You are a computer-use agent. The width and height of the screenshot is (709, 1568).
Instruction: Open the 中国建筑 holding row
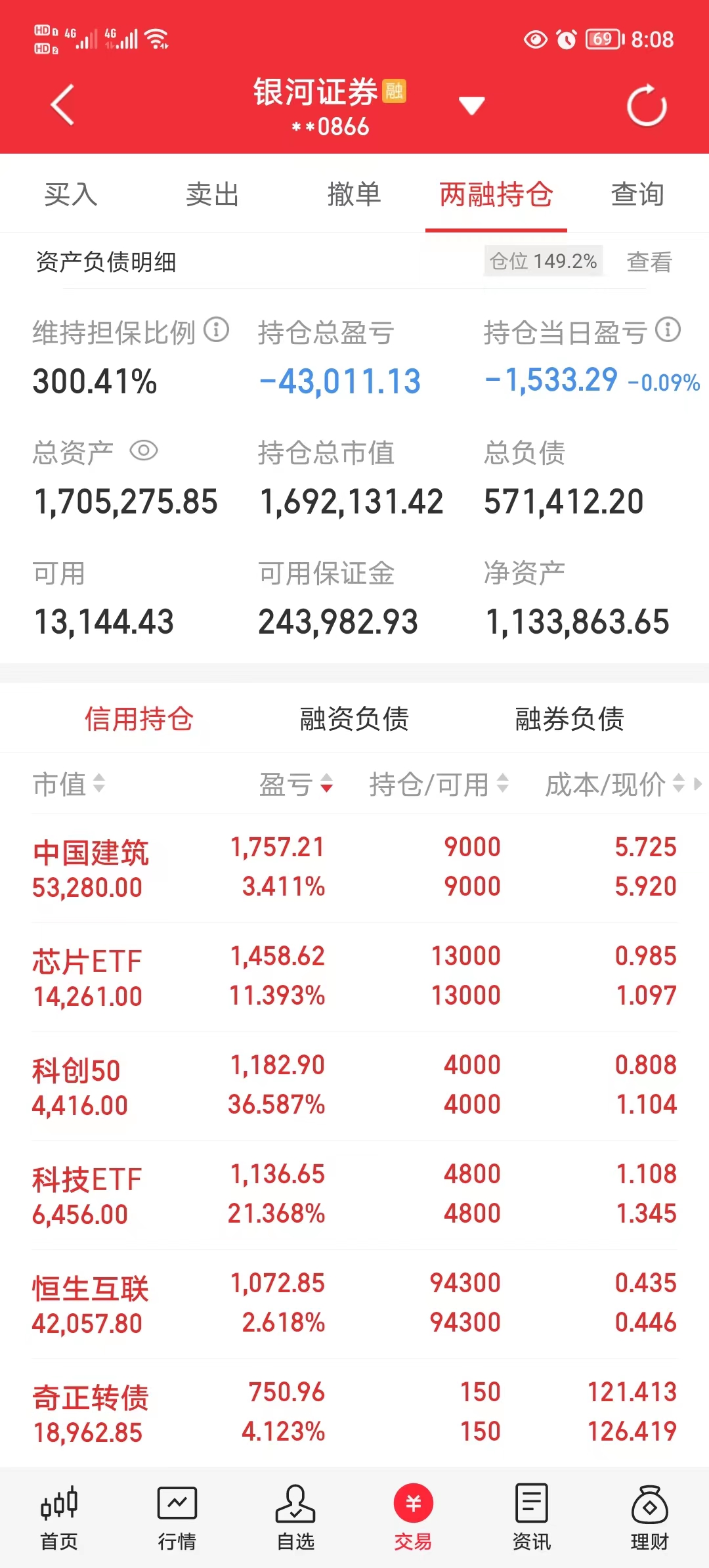click(x=354, y=867)
